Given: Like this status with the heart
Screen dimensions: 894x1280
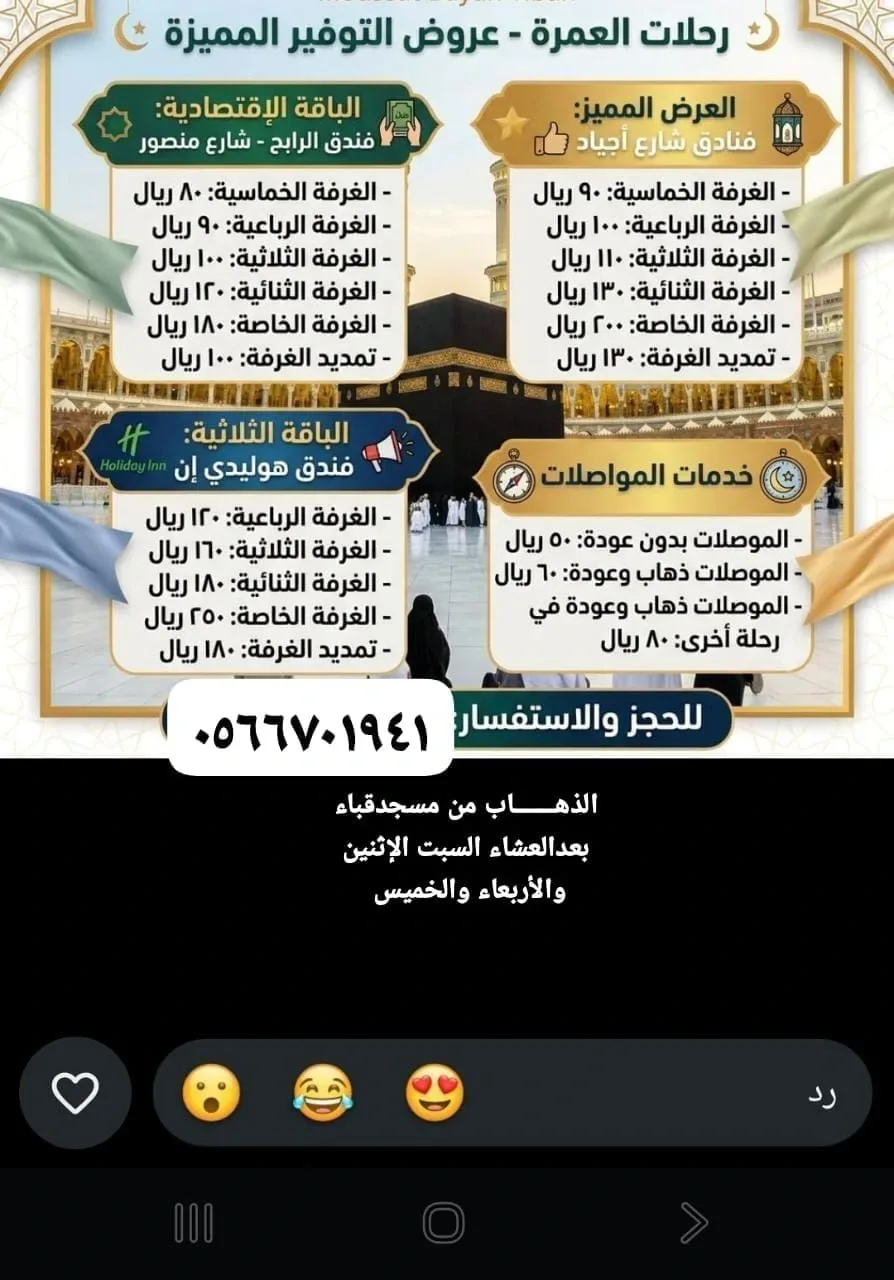Looking at the screenshot, I should pos(75,1093).
